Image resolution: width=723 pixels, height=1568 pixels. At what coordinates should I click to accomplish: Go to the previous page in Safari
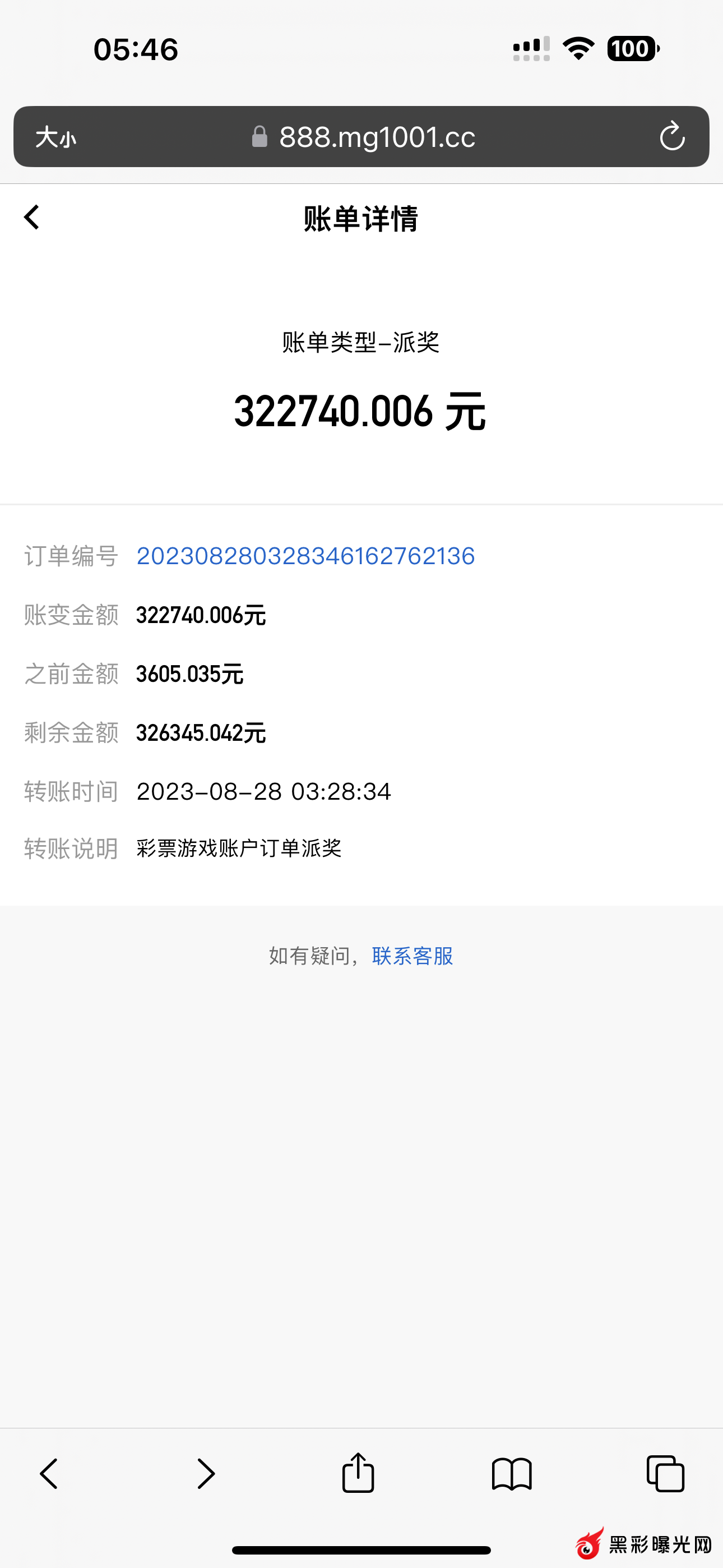pos(49,1474)
